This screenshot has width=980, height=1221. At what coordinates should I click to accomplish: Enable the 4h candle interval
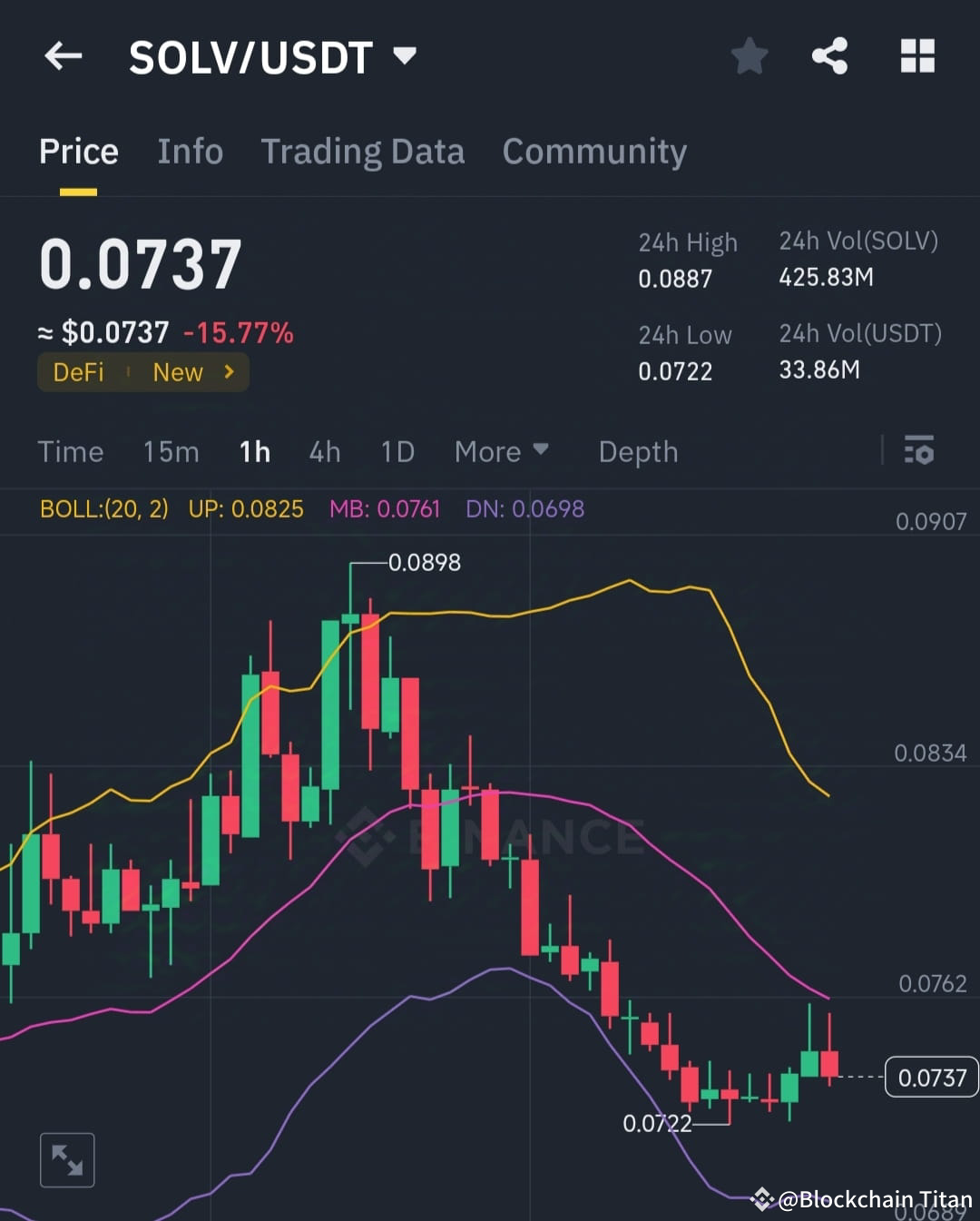324,451
